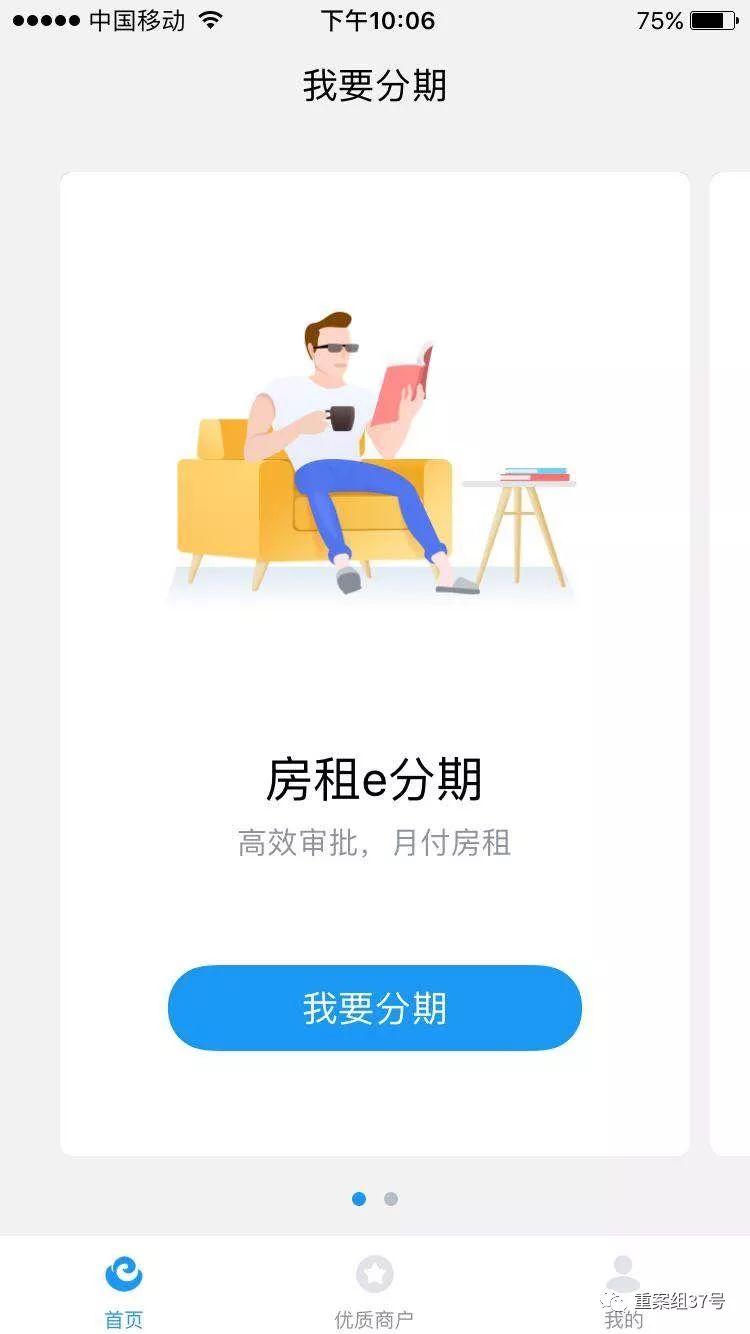Jump to the second page indicator dot
Image resolution: width=750 pixels, height=1334 pixels.
391,1199
